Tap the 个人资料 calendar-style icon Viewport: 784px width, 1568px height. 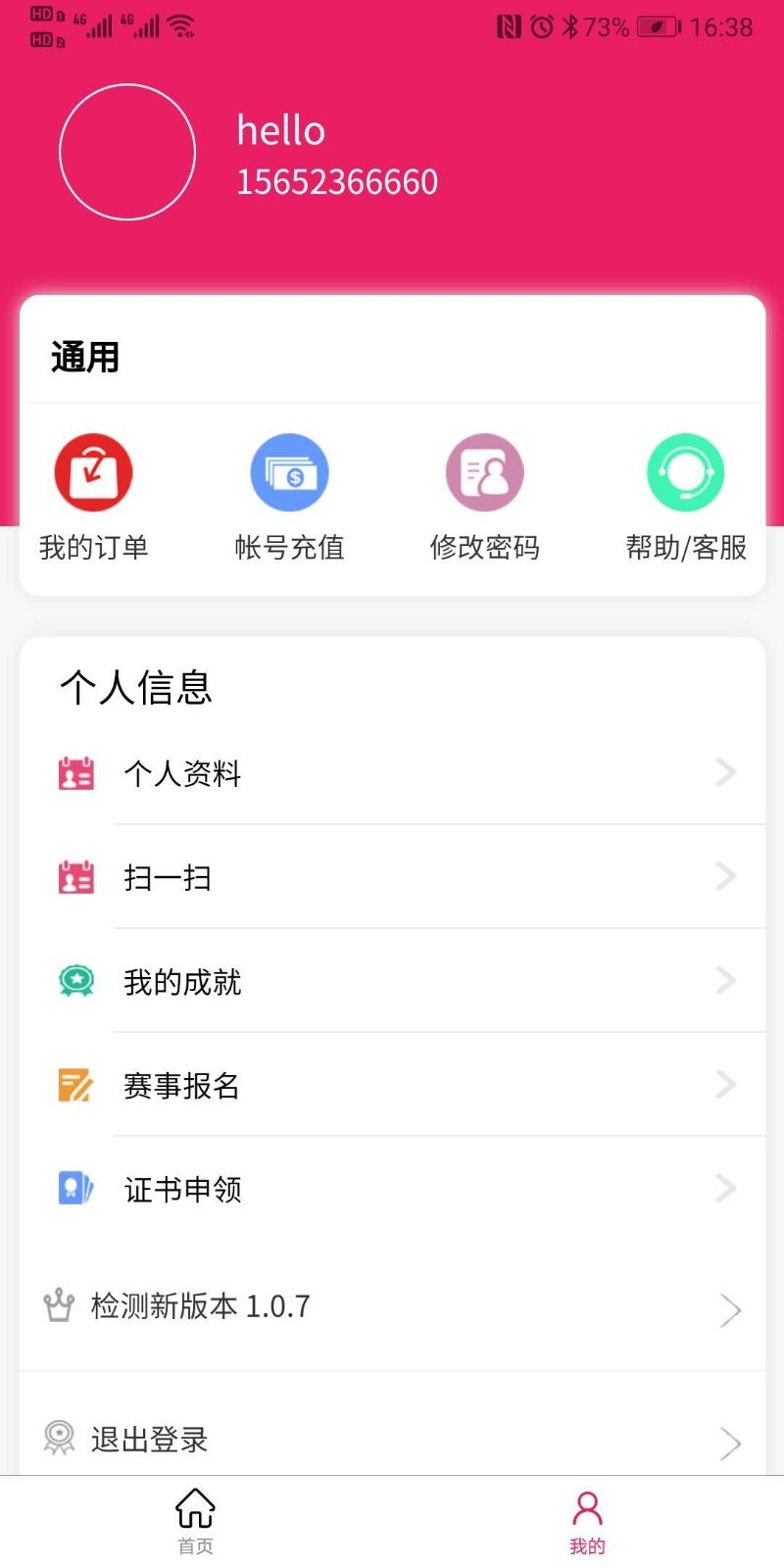tap(74, 773)
